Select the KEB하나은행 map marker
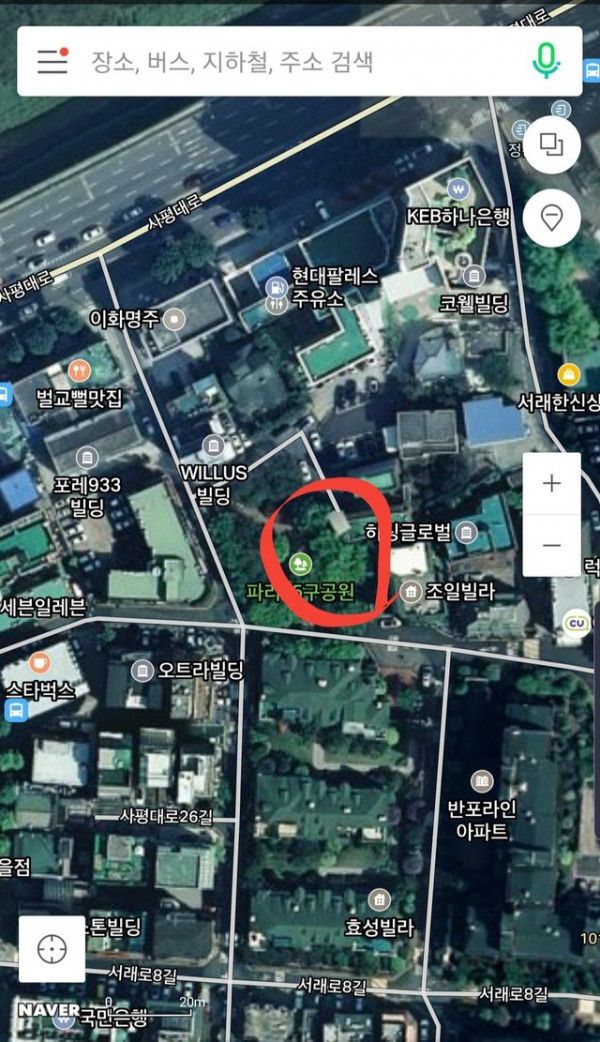The width and height of the screenshot is (600, 1042). click(x=458, y=189)
